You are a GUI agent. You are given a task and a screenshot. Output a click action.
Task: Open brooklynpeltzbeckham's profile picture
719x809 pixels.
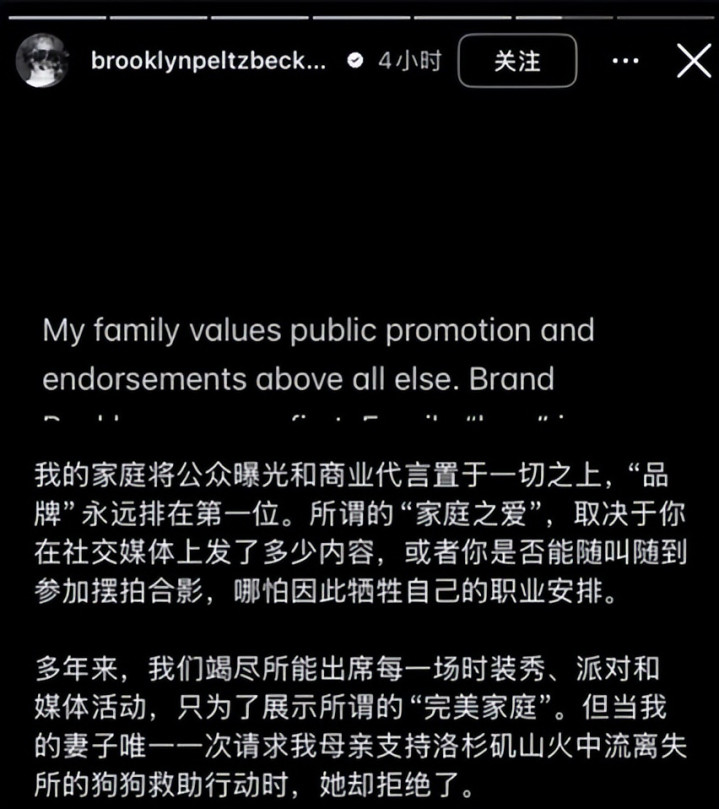43,61
